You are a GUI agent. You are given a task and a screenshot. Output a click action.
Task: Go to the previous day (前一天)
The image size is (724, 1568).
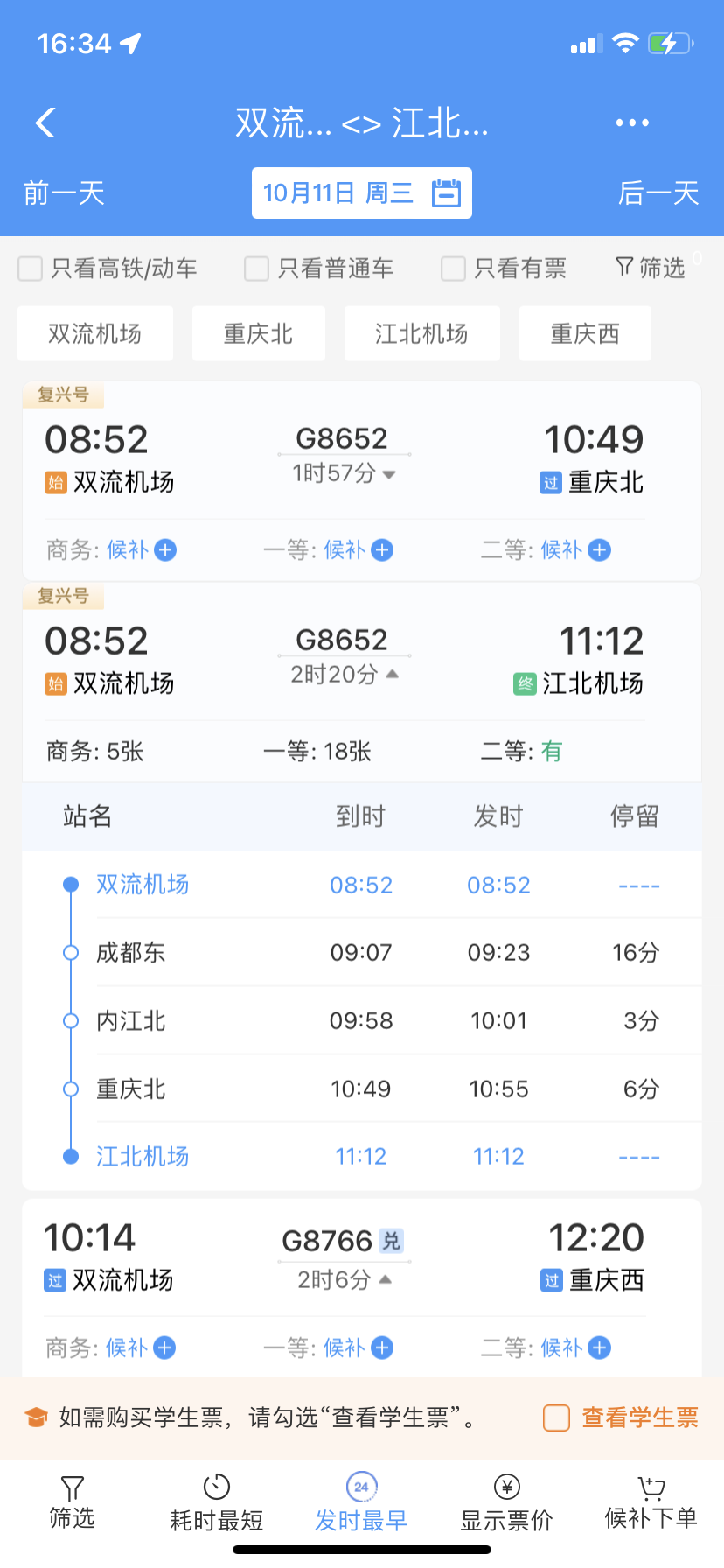64,193
